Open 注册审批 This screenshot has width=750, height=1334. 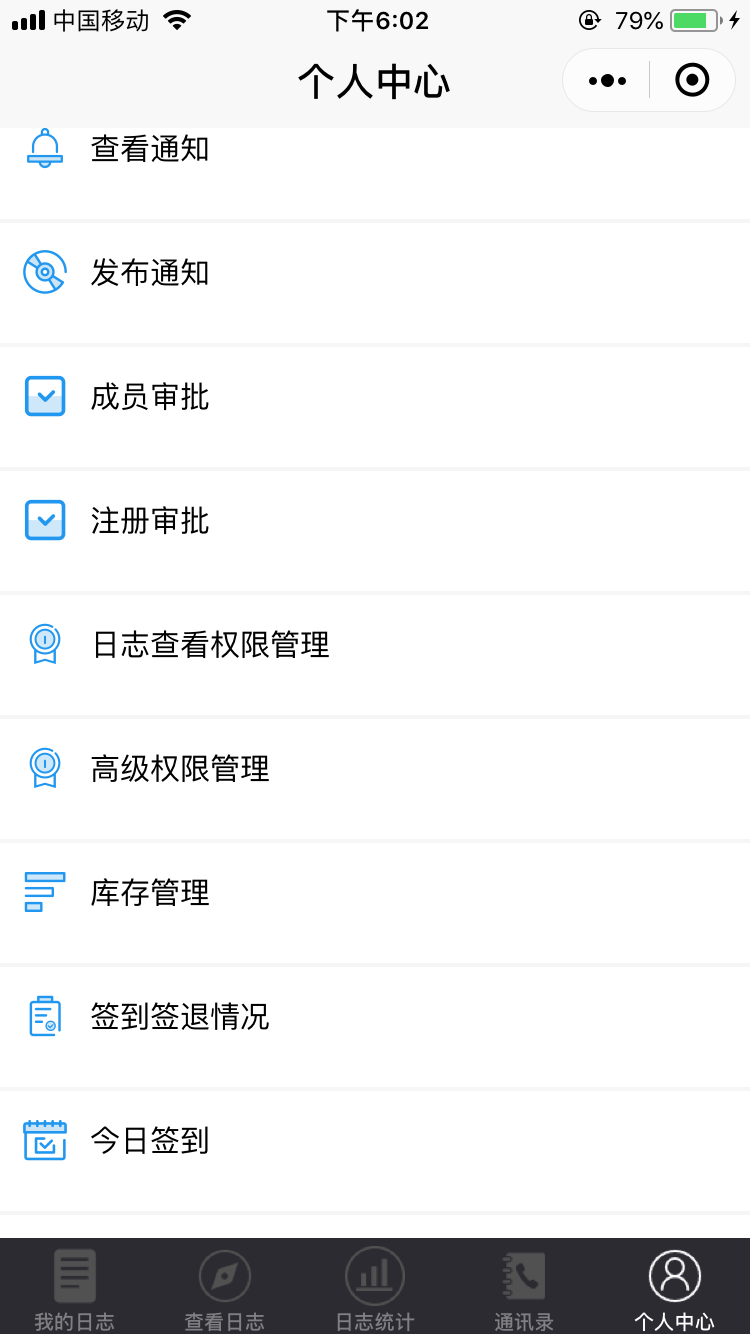375,531
